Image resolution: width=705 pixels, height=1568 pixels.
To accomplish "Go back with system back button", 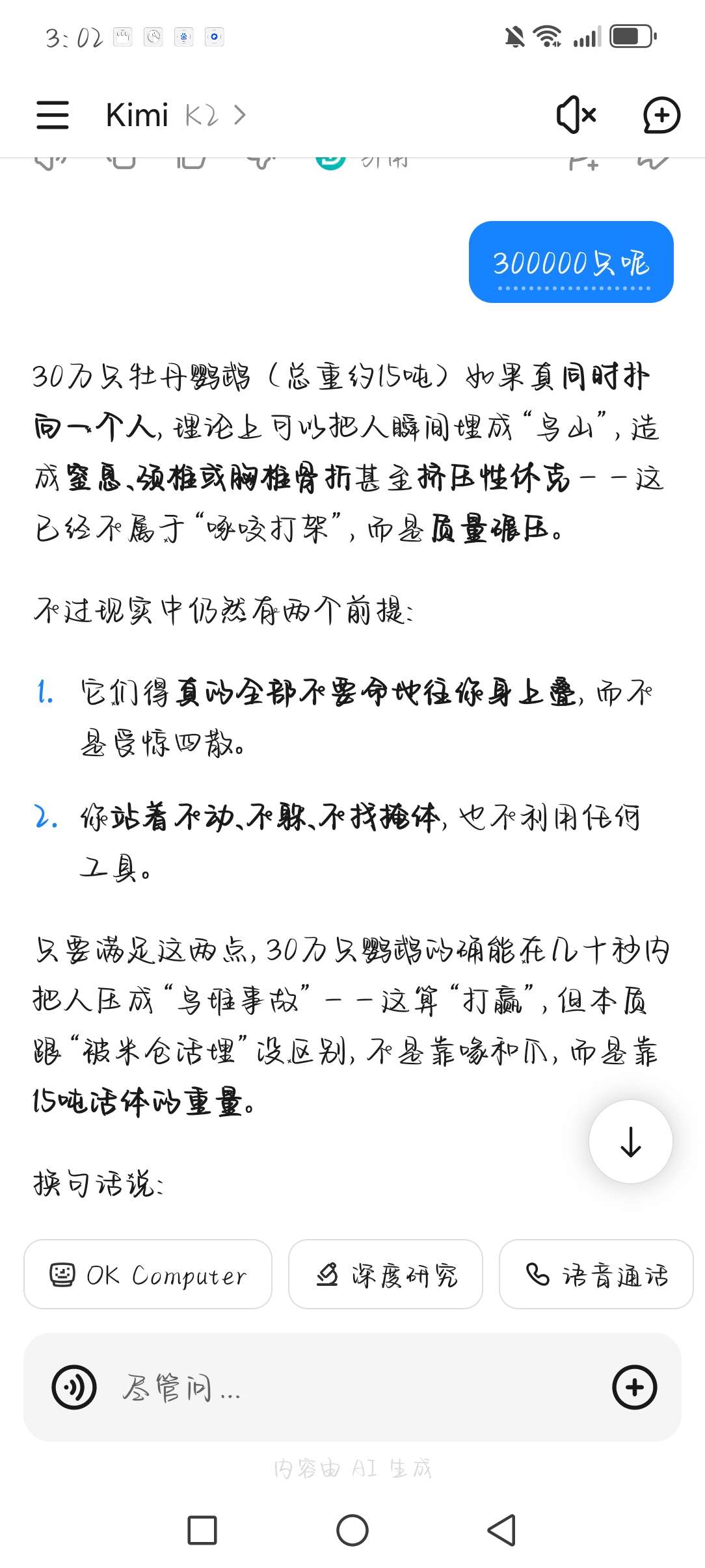I will pyautogui.click(x=502, y=1530).
